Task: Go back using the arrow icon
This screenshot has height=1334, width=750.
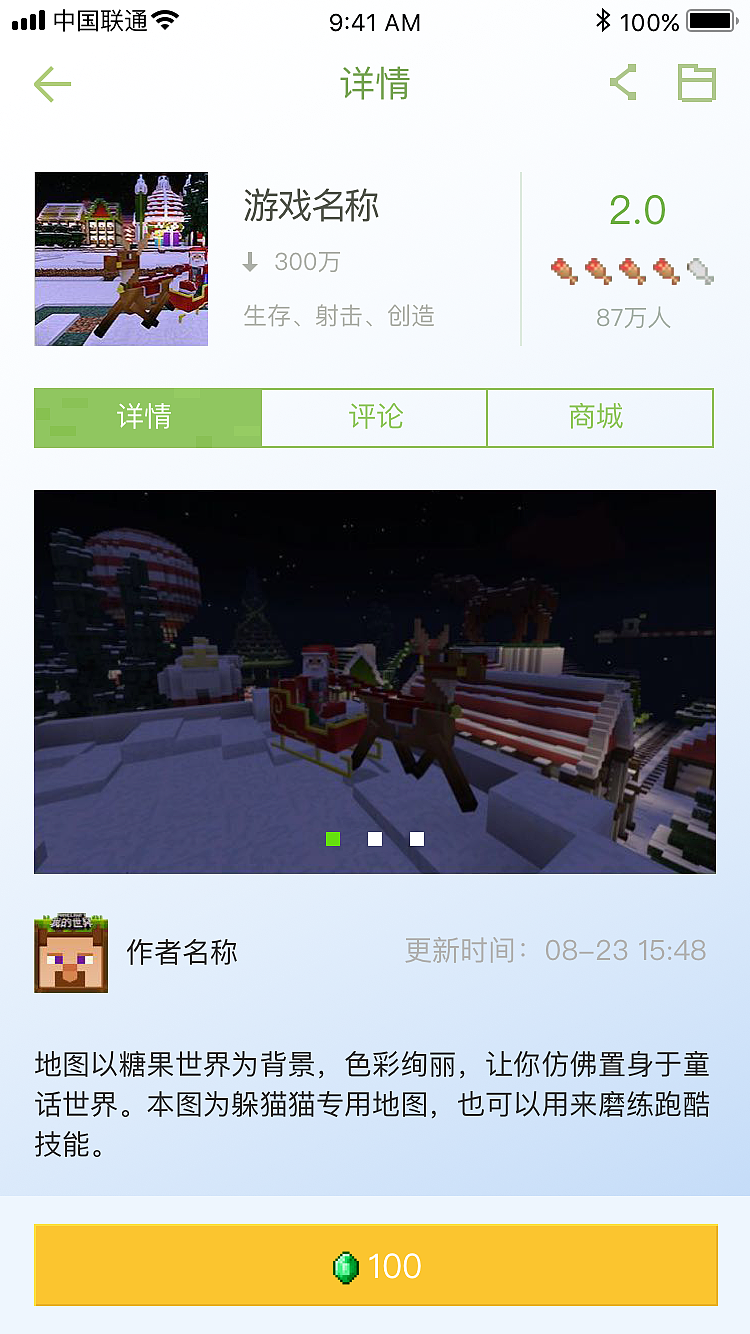Action: [x=52, y=84]
